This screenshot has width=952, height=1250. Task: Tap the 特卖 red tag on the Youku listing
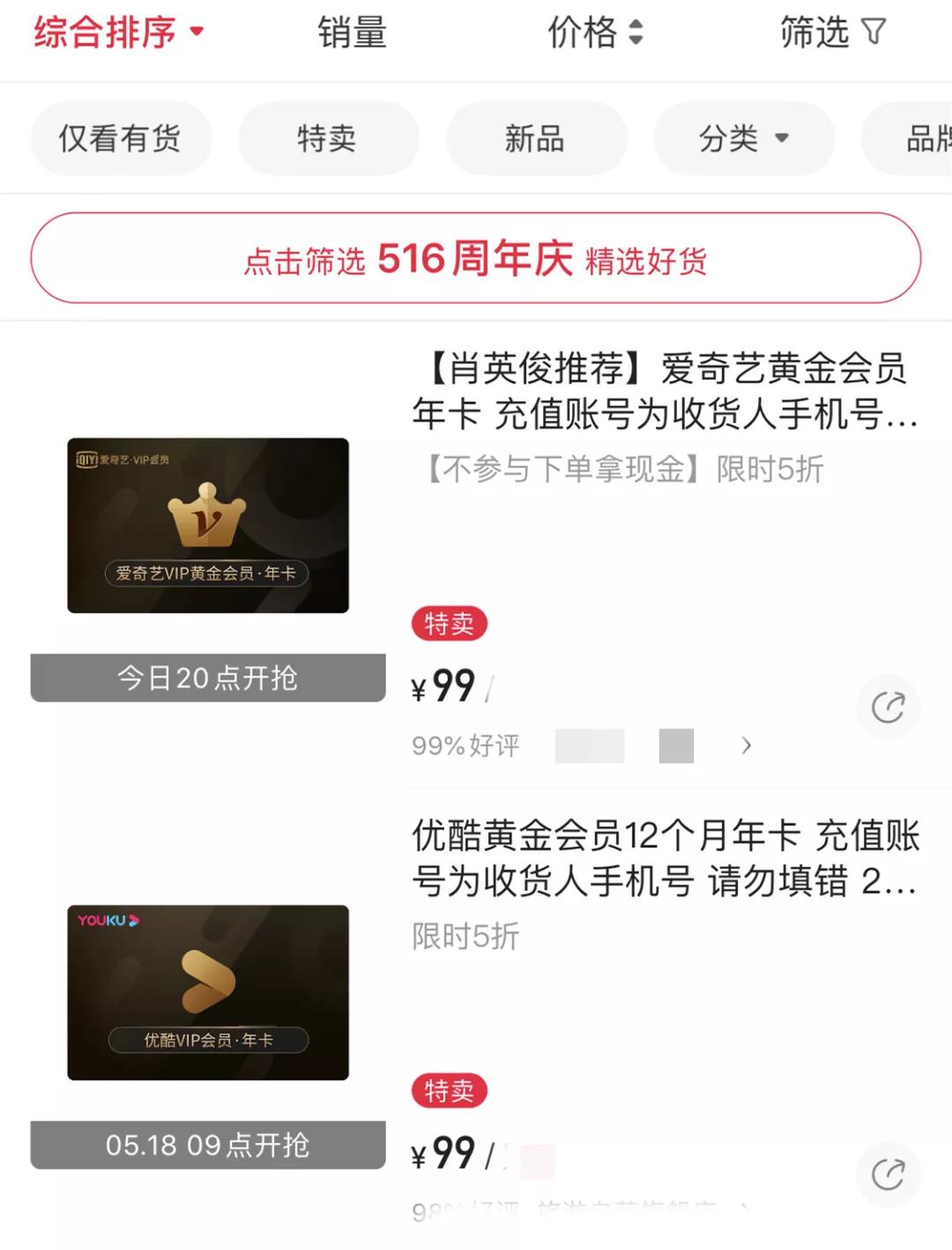coord(450,1090)
